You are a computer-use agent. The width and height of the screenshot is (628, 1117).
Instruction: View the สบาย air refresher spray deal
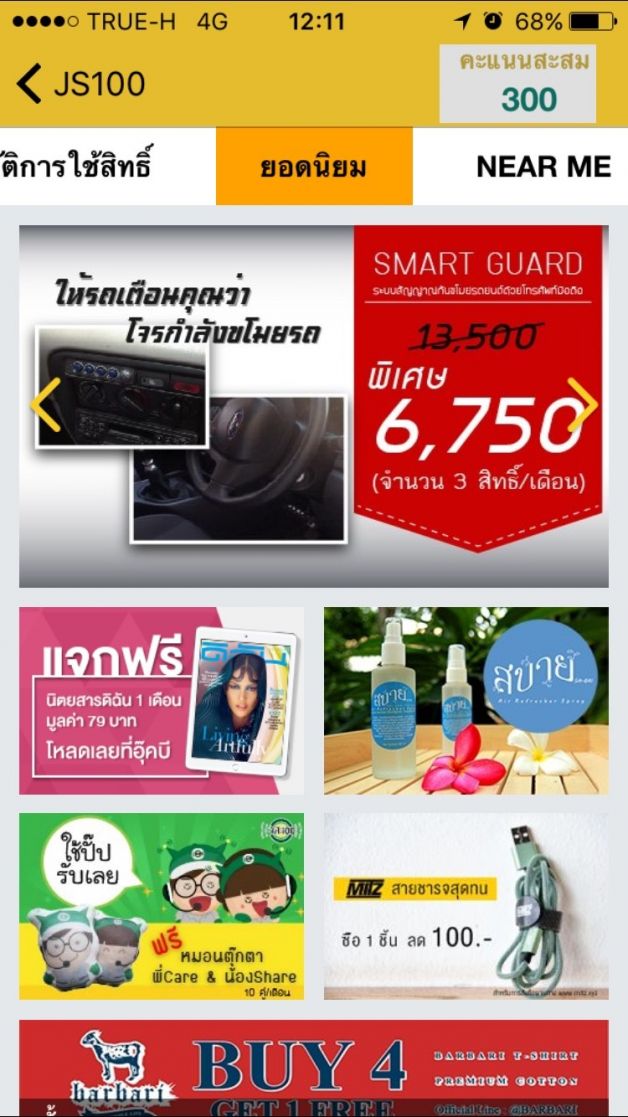click(x=465, y=700)
